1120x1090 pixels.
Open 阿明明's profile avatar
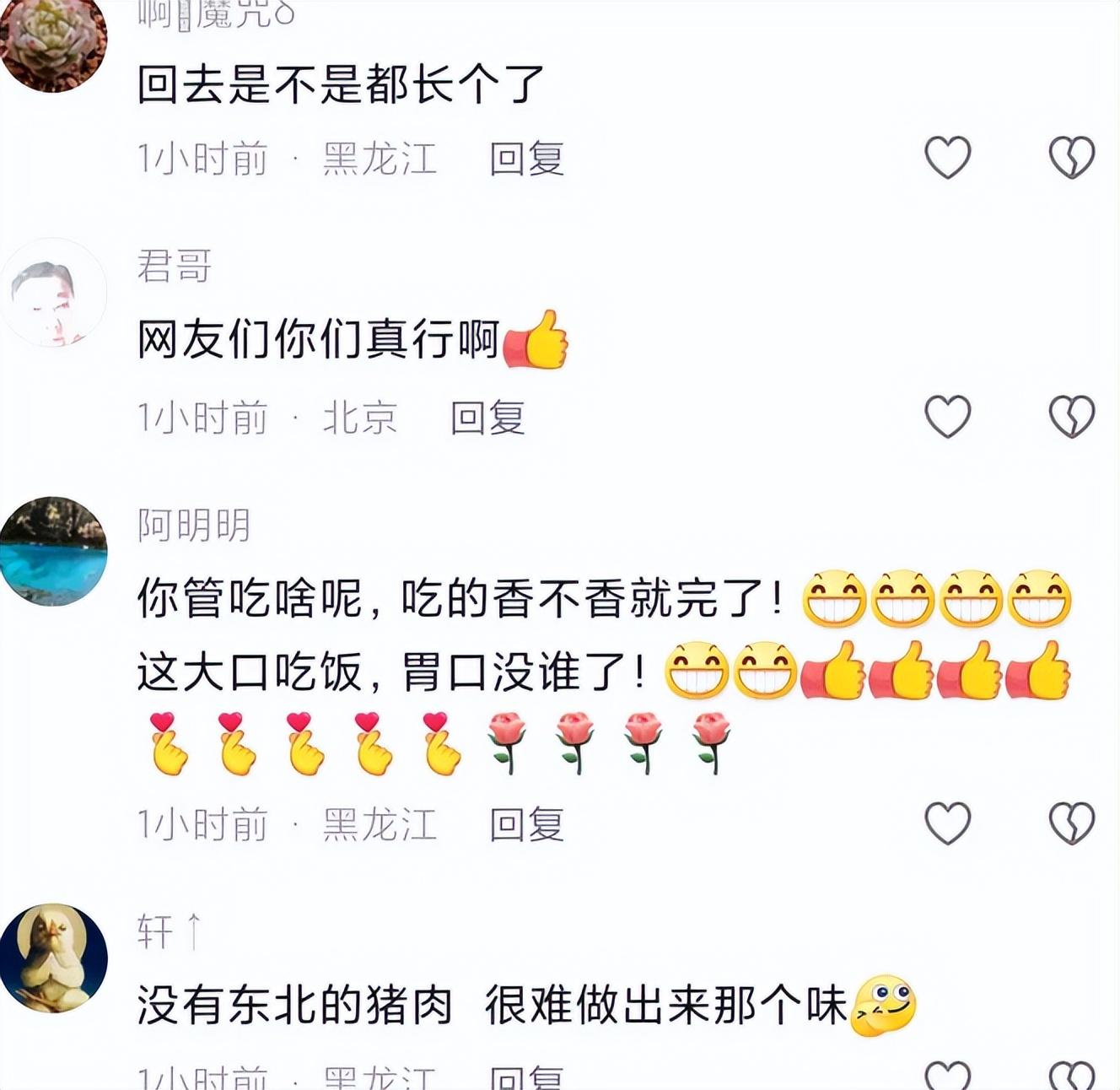54,551
